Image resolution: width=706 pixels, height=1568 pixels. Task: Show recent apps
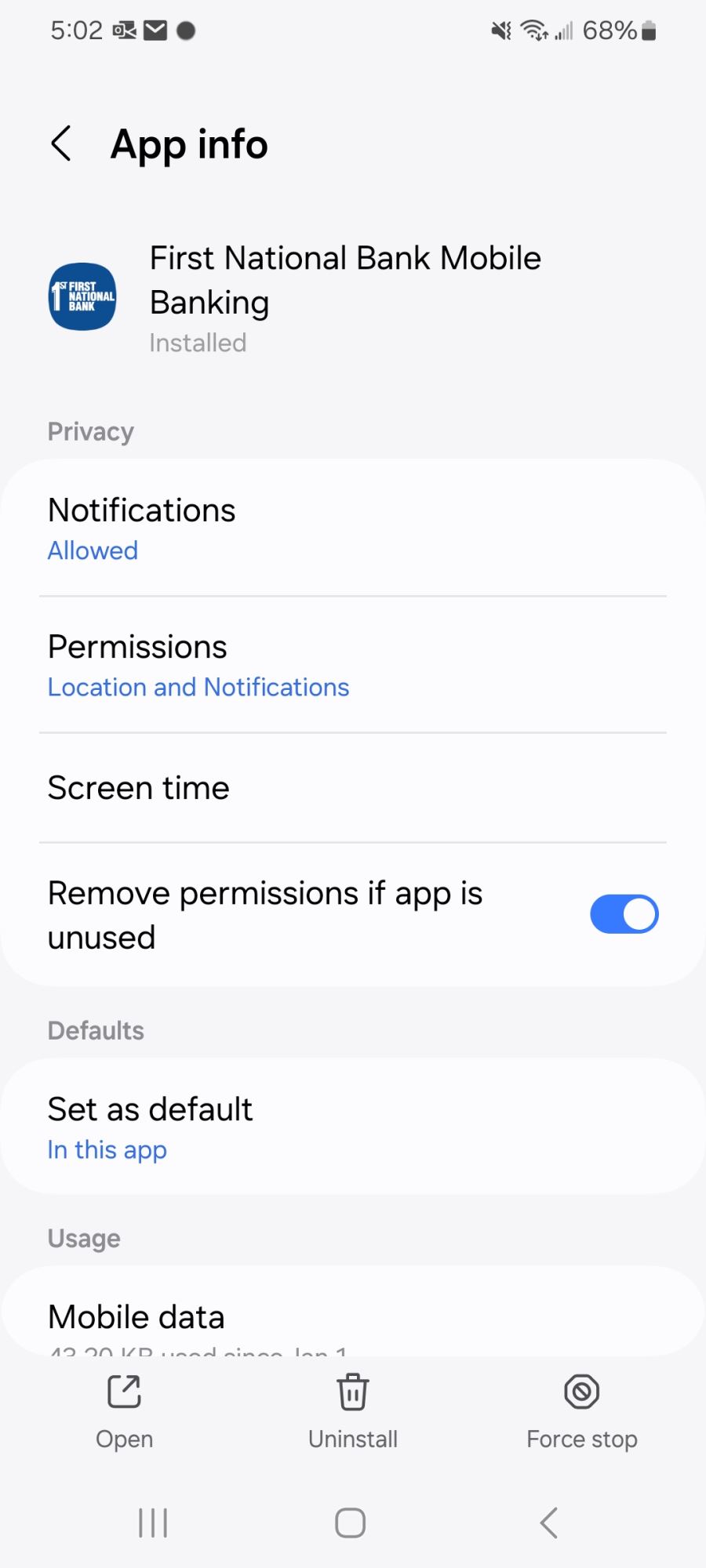(x=153, y=1523)
